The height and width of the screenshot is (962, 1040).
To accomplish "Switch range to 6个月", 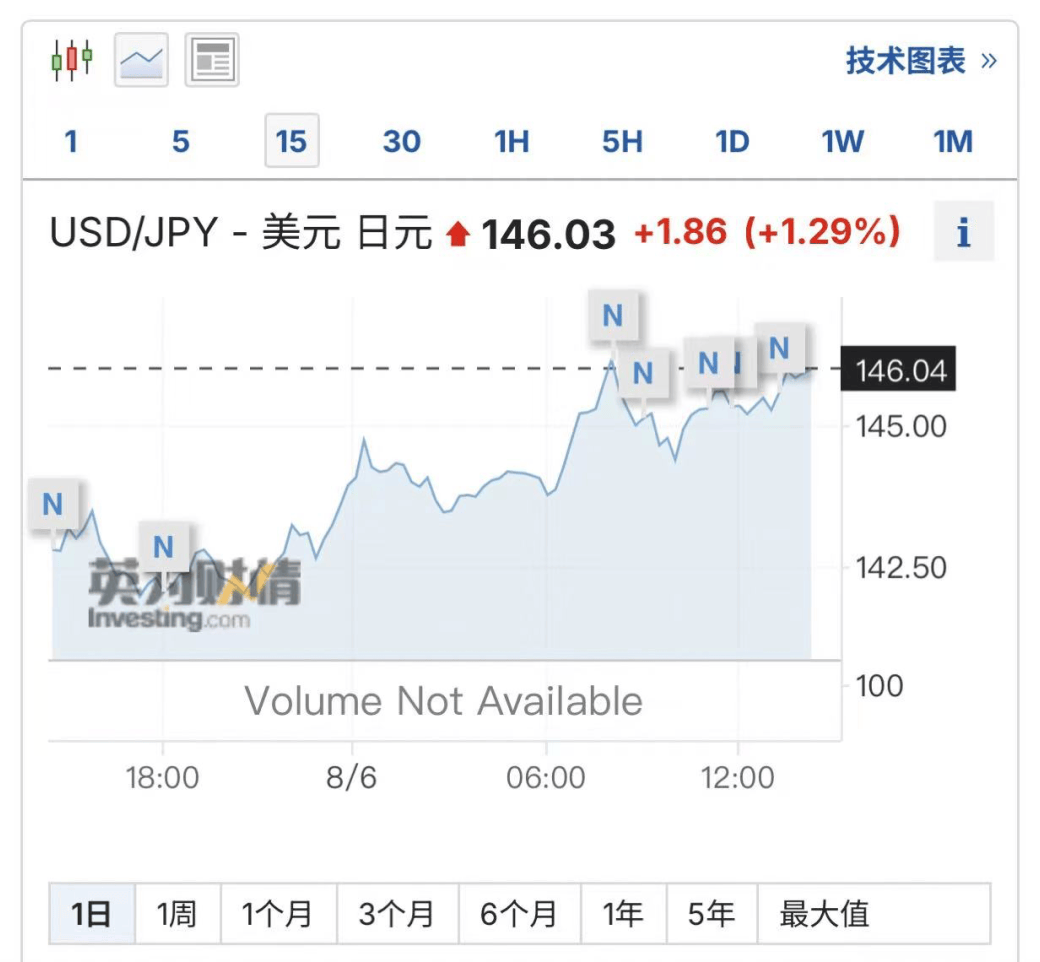I will coord(519,913).
